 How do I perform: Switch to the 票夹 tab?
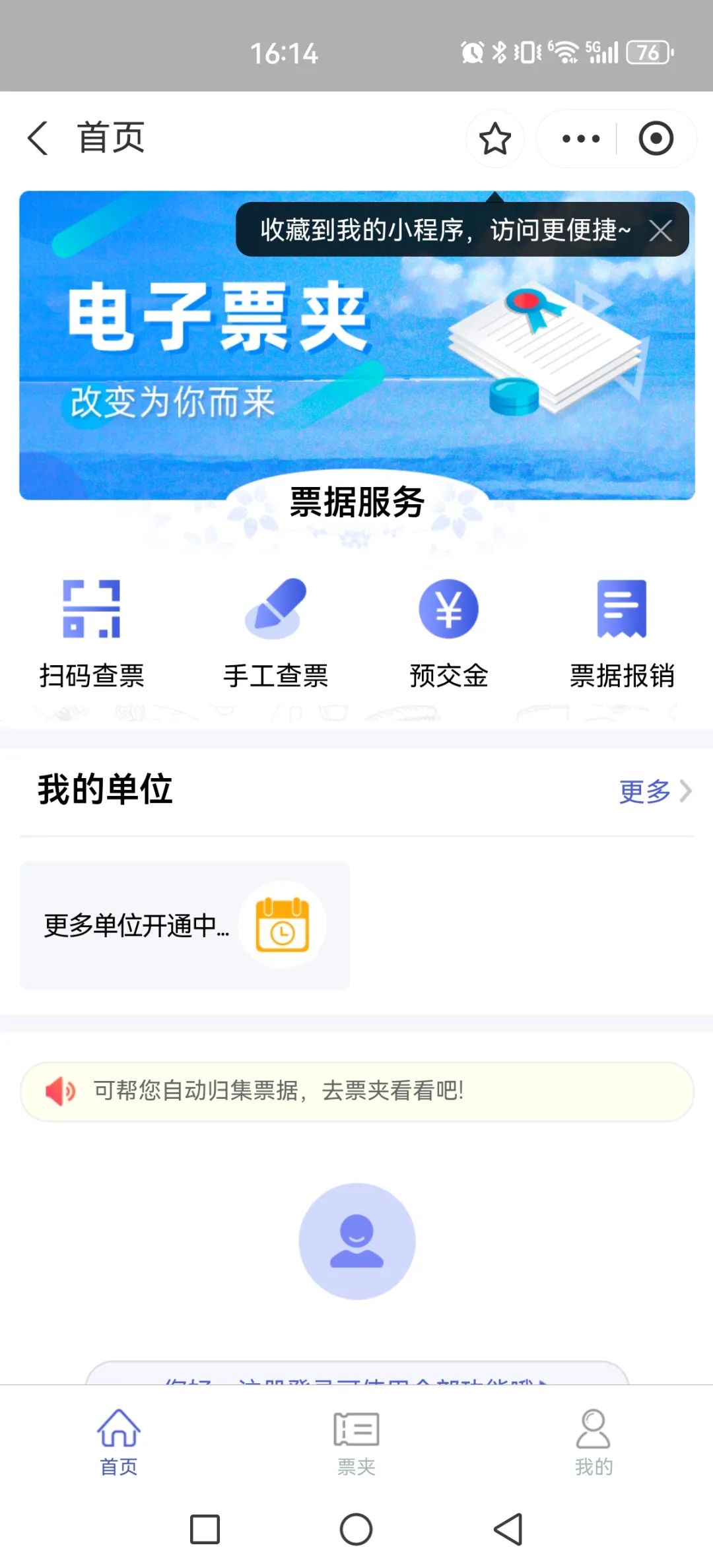coord(356,1442)
